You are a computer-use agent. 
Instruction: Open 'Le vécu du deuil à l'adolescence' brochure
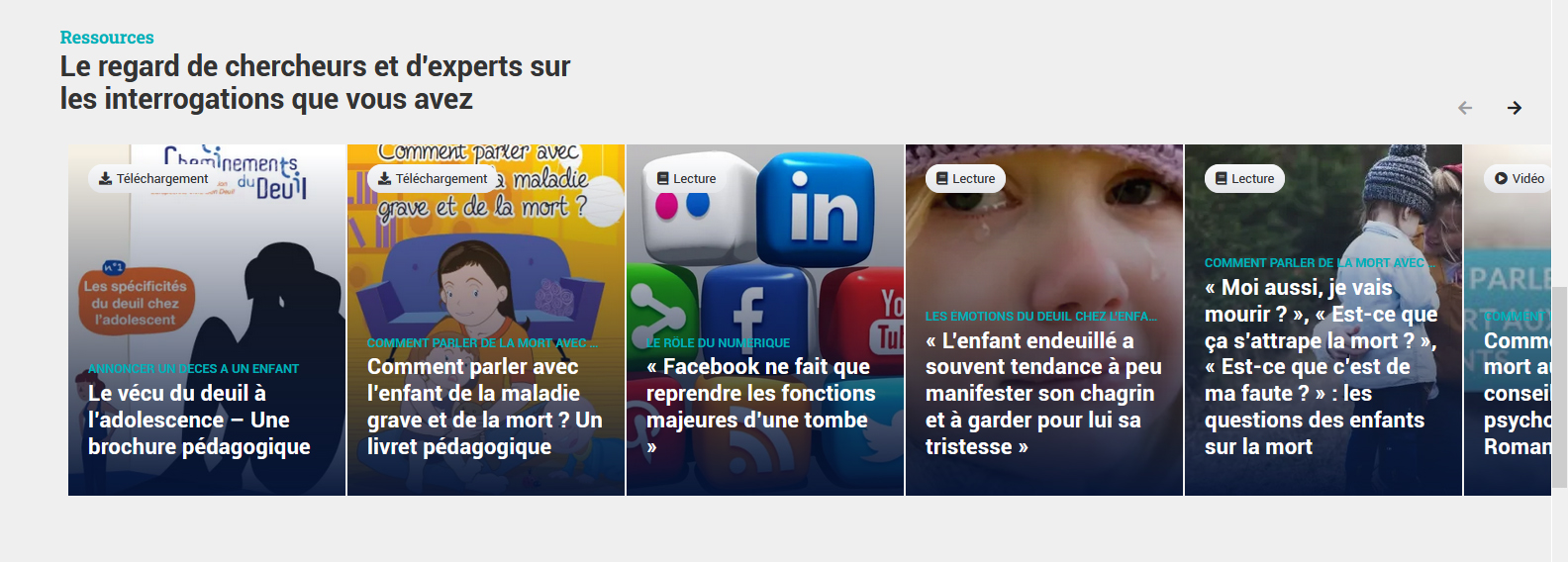click(198, 420)
